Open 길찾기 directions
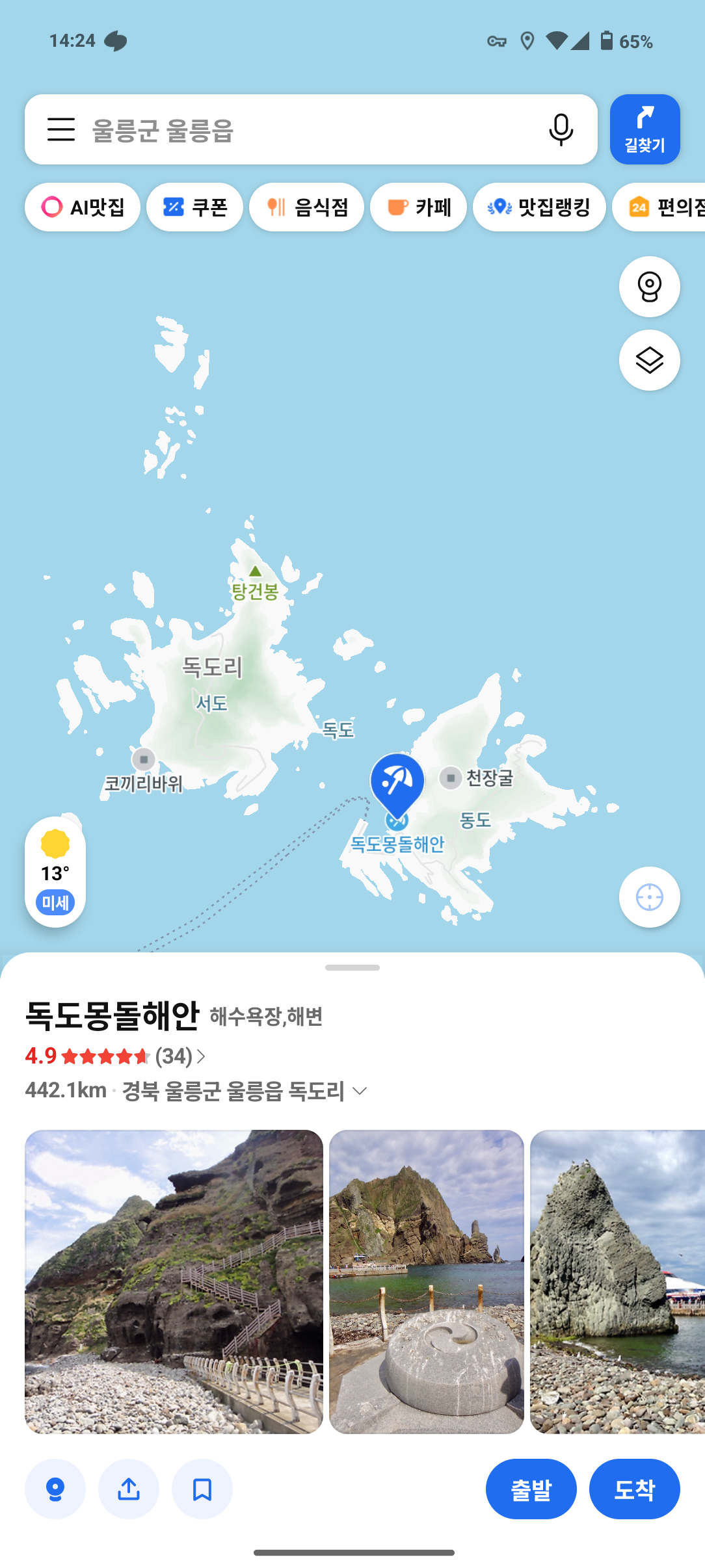This screenshot has width=705, height=1568. coord(645,129)
